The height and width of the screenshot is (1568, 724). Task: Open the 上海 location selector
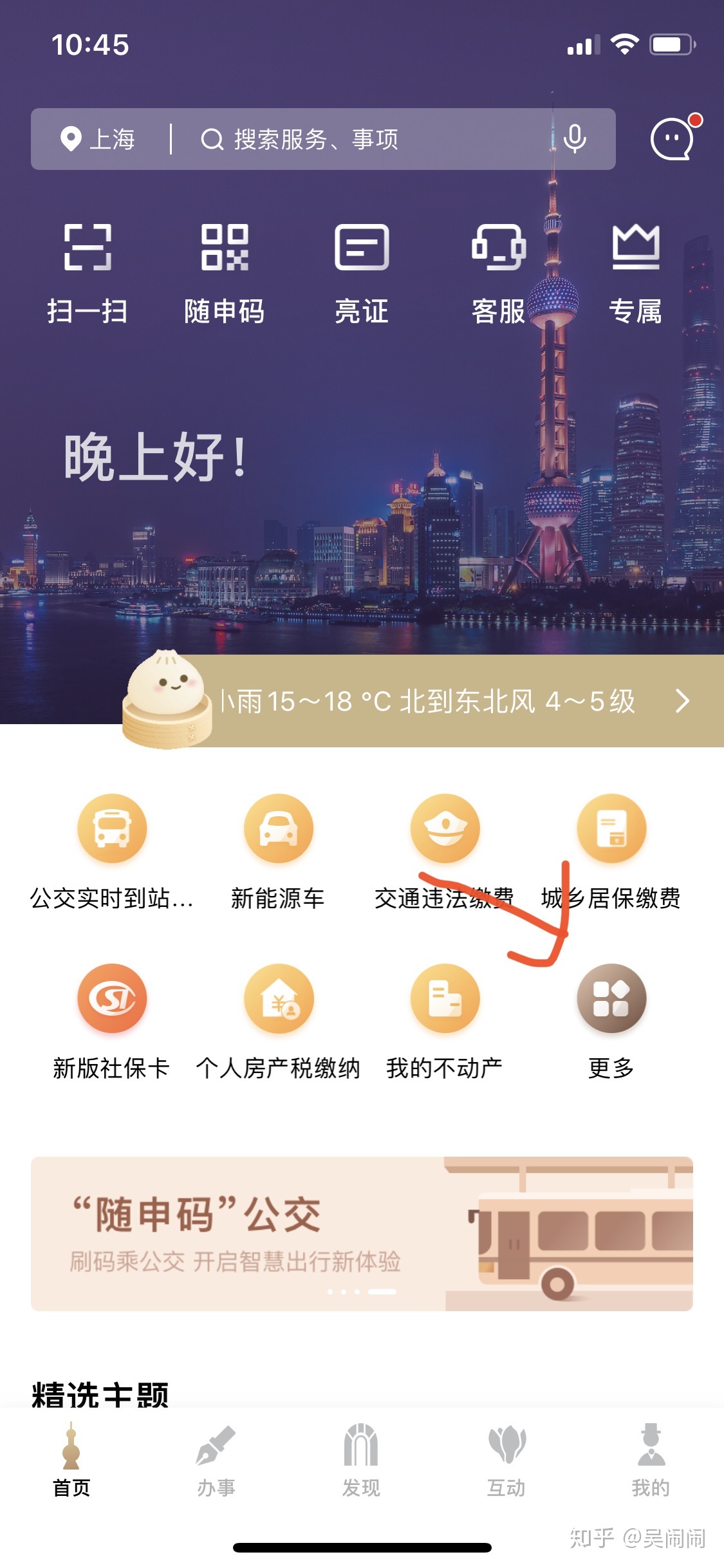pyautogui.click(x=99, y=139)
